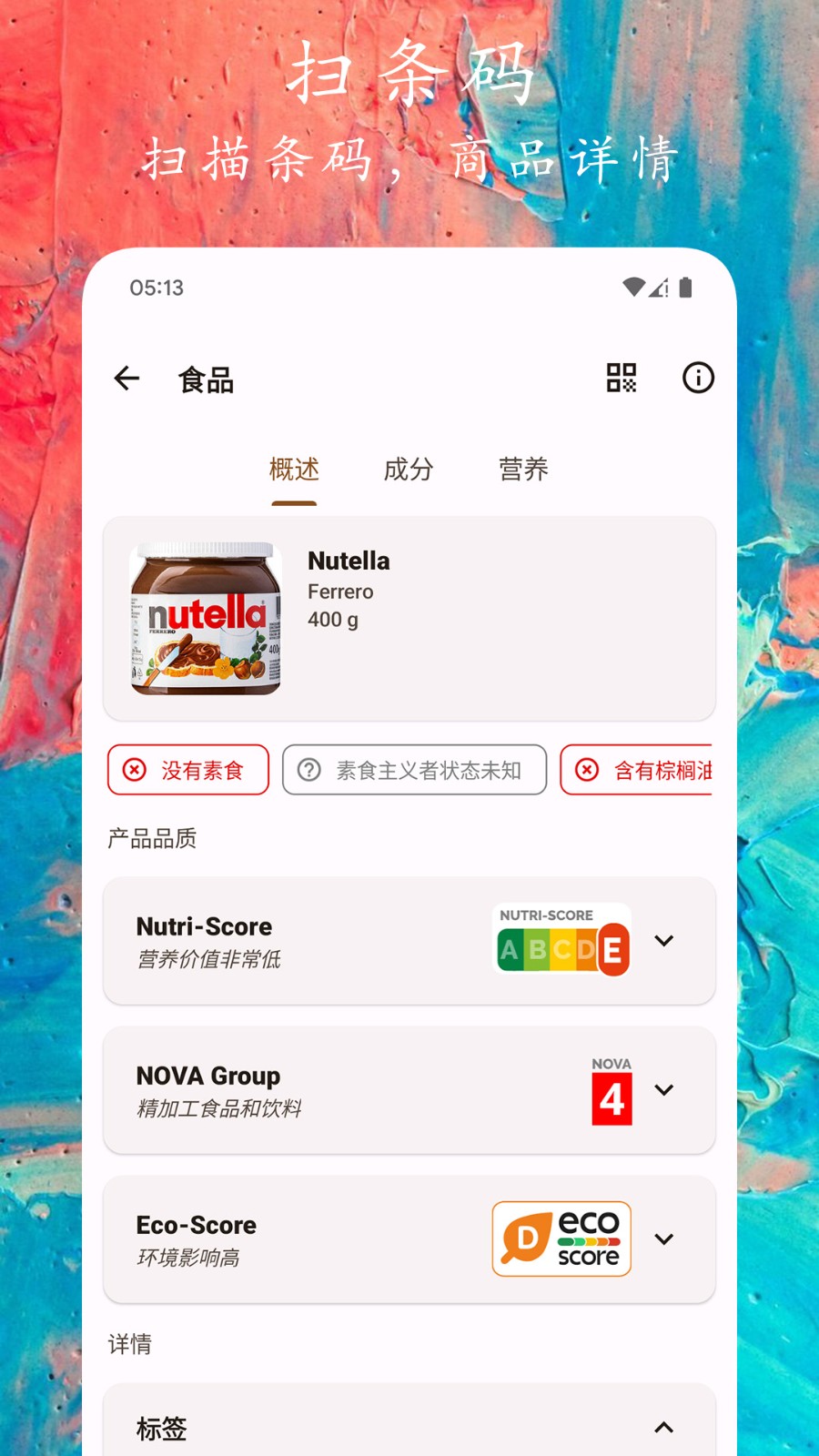The width and height of the screenshot is (819, 1456).
Task: Toggle the 素食主义者状态未知 chip
Action: coord(414,770)
